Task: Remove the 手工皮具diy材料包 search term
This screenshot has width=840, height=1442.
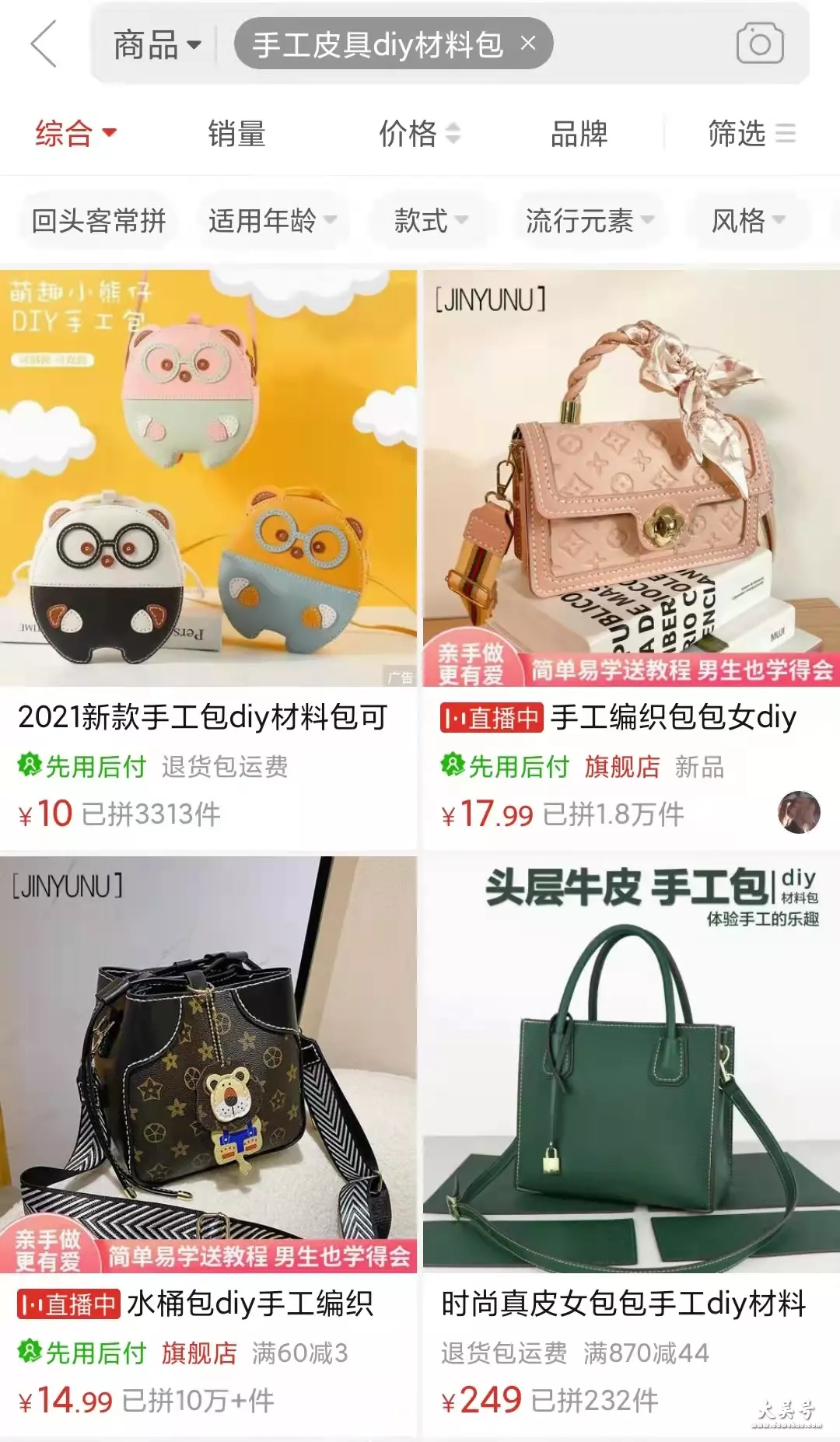Action: tap(528, 44)
